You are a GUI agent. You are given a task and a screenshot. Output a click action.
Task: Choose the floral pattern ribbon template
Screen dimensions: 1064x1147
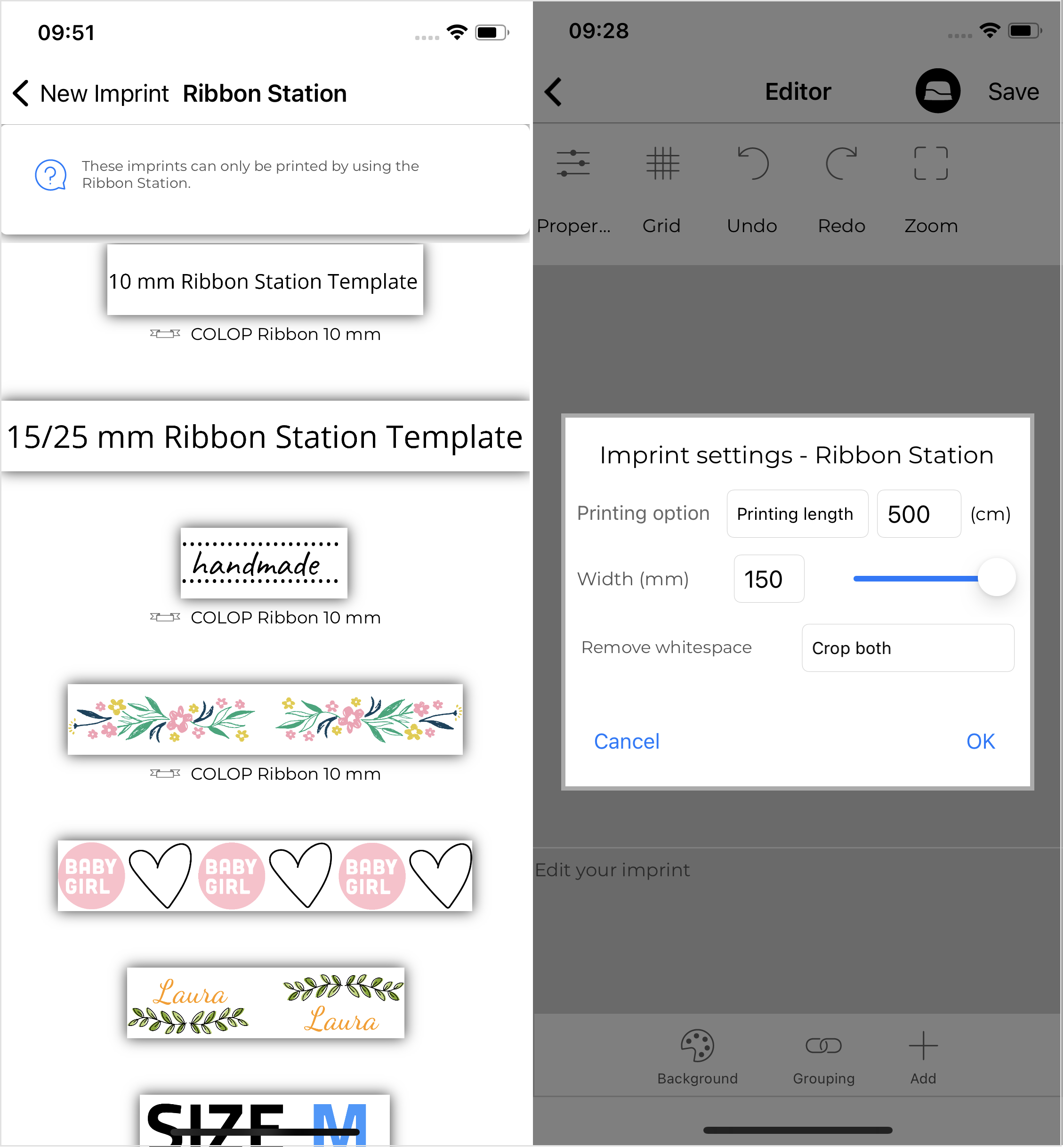(265, 719)
